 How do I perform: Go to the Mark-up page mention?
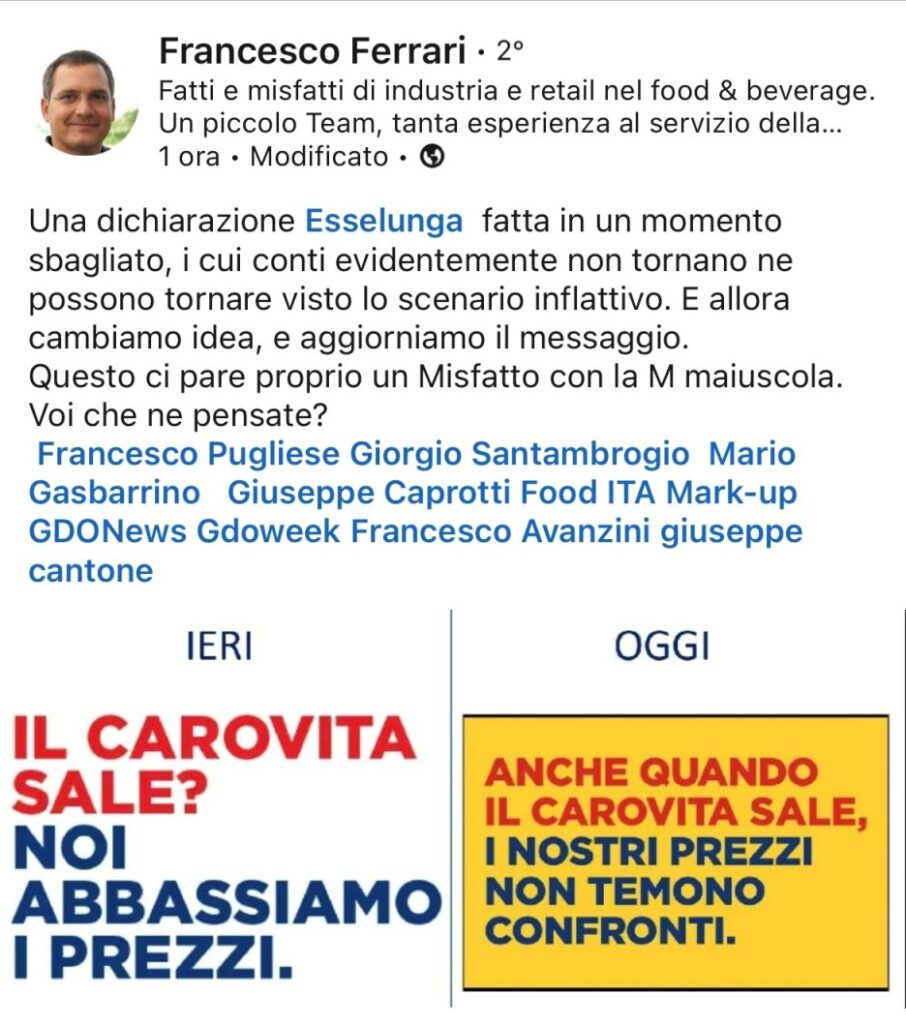[732, 493]
